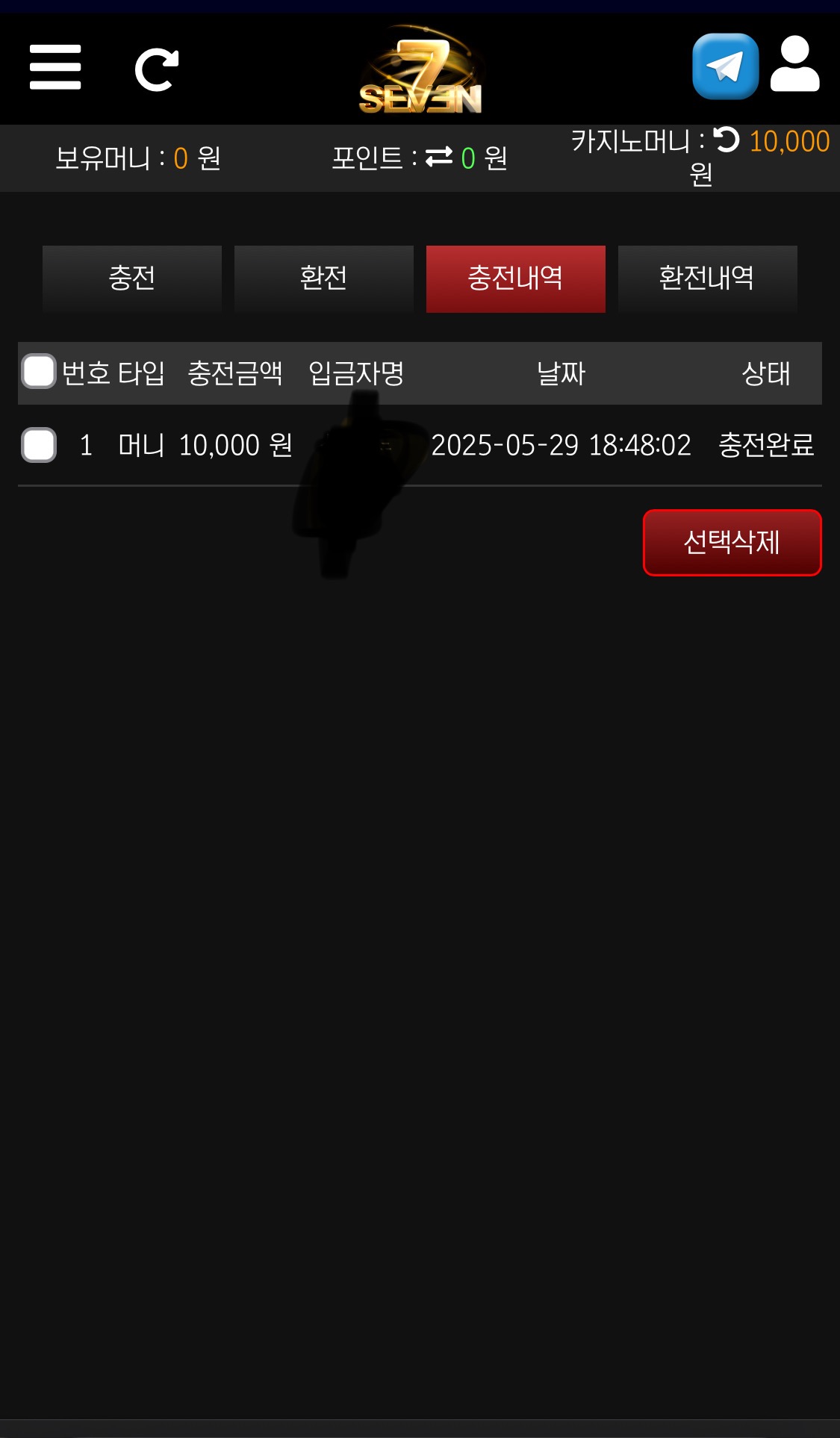Switch to the 환전 tab
The width and height of the screenshot is (840, 1438).
(x=323, y=278)
